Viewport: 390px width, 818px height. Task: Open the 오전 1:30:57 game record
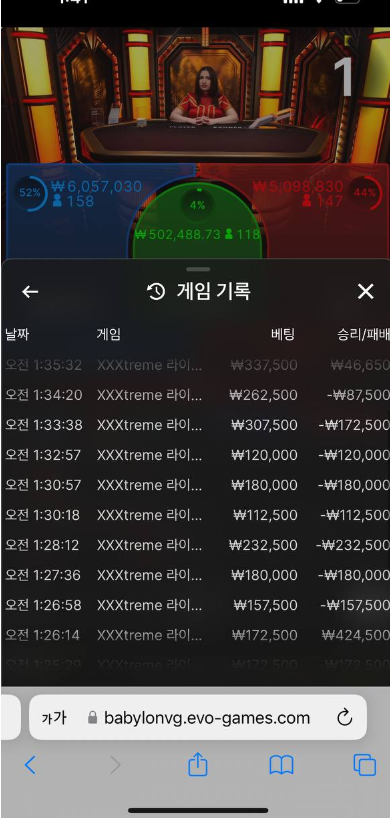click(197, 485)
